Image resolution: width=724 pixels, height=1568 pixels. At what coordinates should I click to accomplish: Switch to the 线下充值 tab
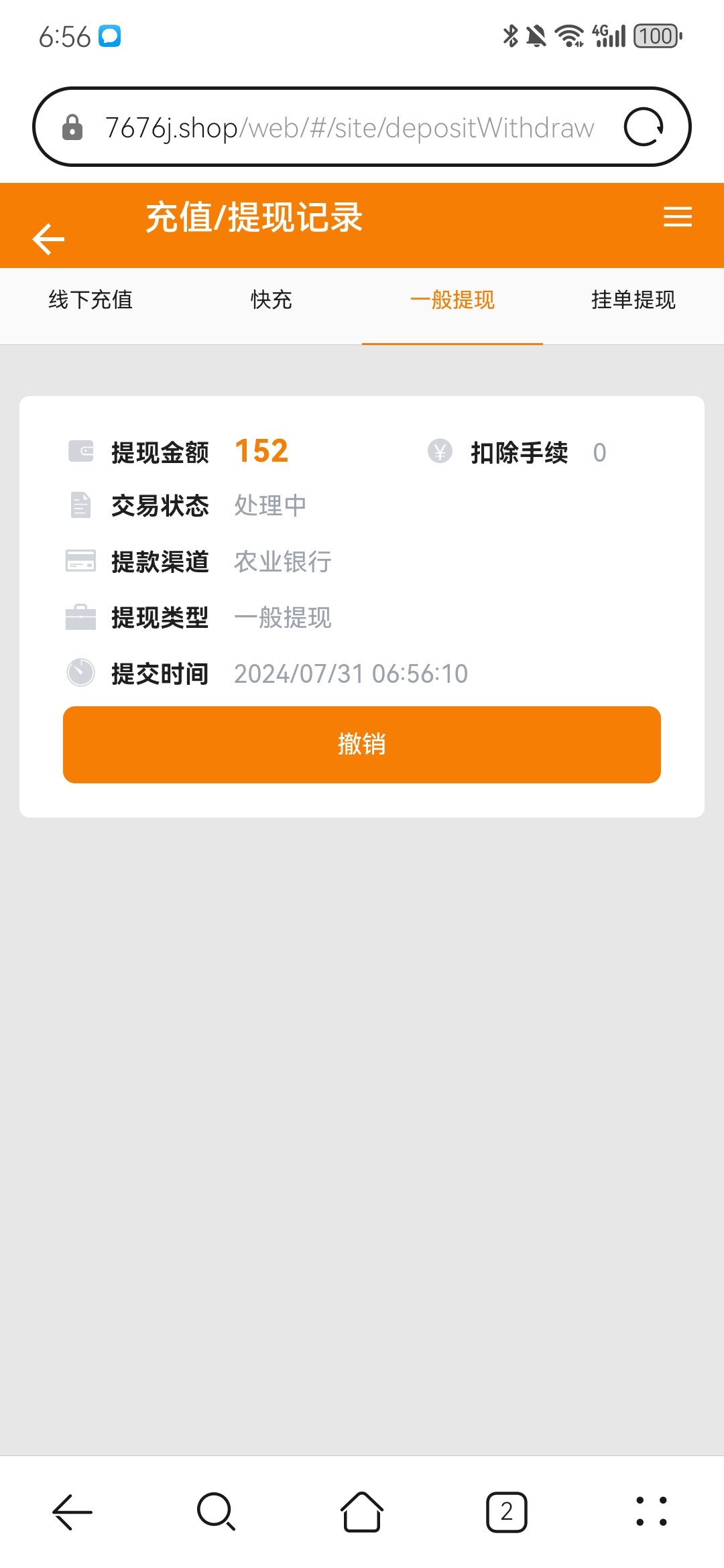tap(90, 300)
